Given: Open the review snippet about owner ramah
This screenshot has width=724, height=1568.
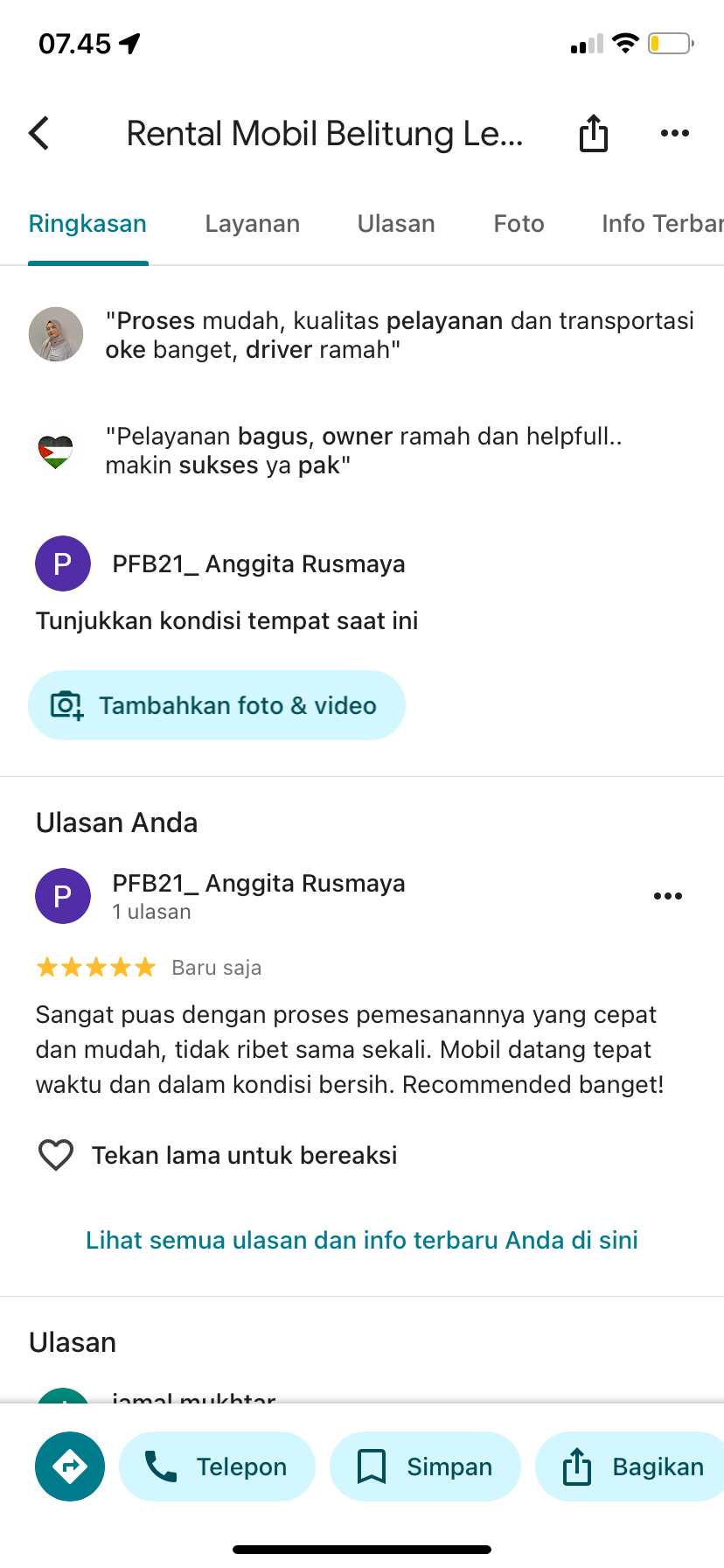Looking at the screenshot, I should click(362, 451).
